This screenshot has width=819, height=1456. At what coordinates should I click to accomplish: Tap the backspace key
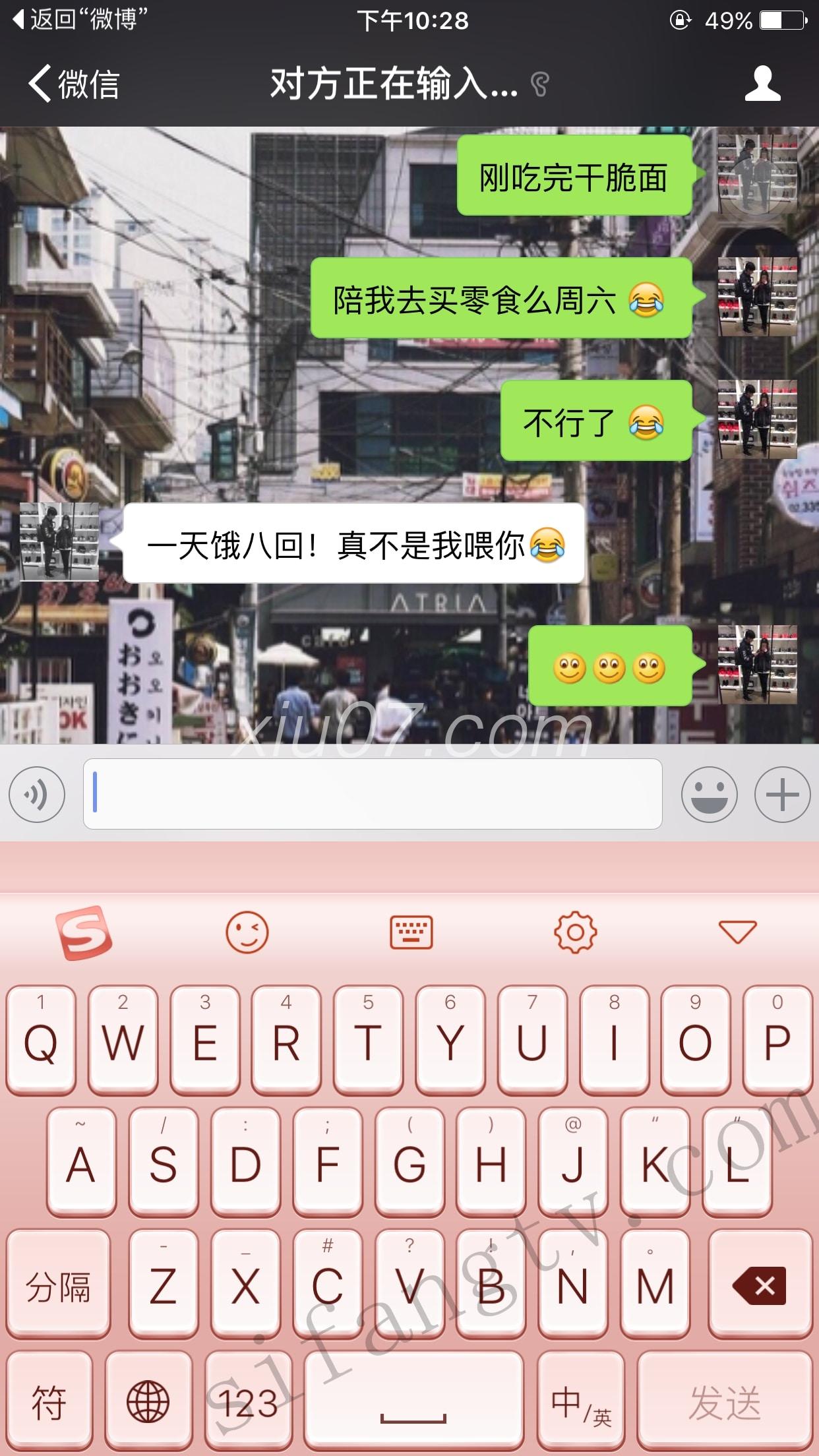click(x=760, y=1285)
